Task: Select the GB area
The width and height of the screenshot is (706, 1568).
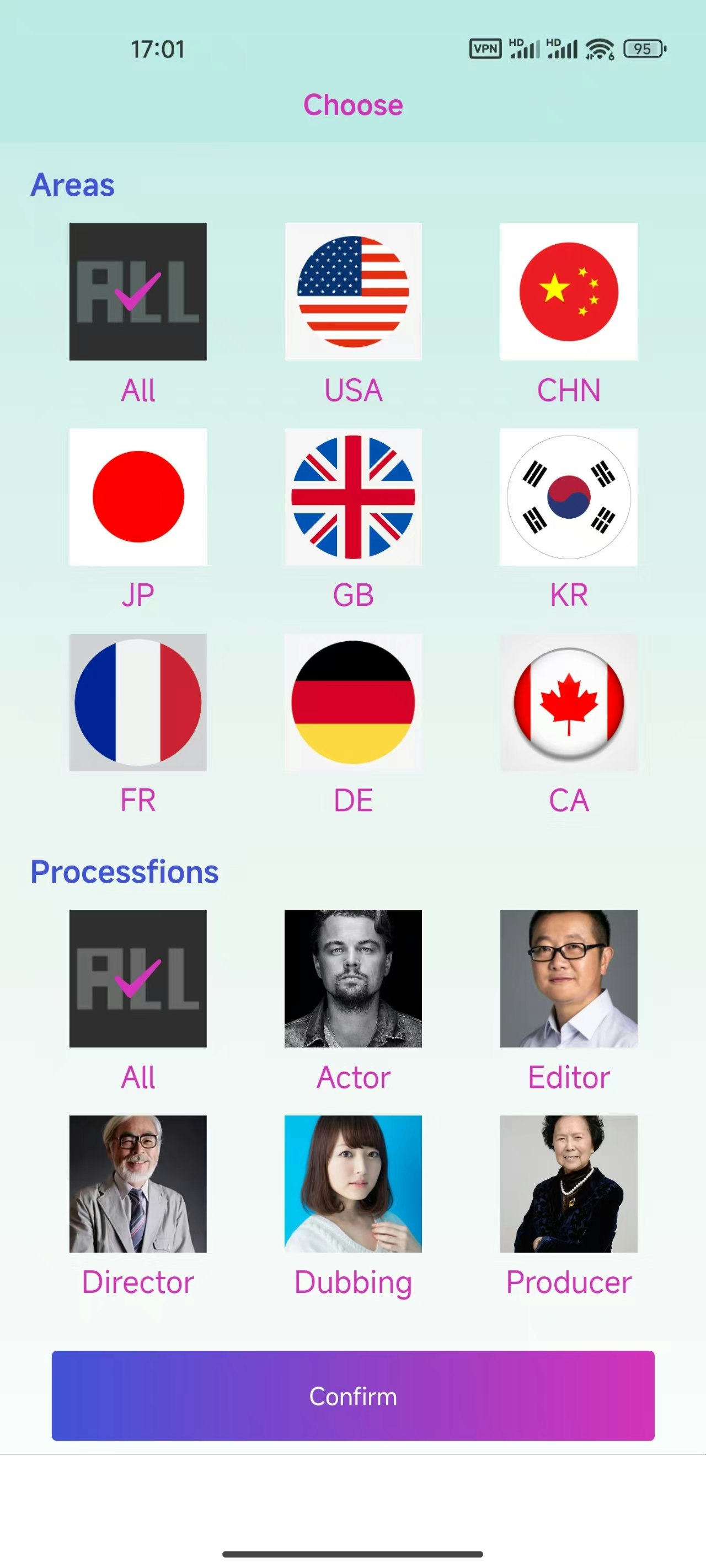Action: 352,497
